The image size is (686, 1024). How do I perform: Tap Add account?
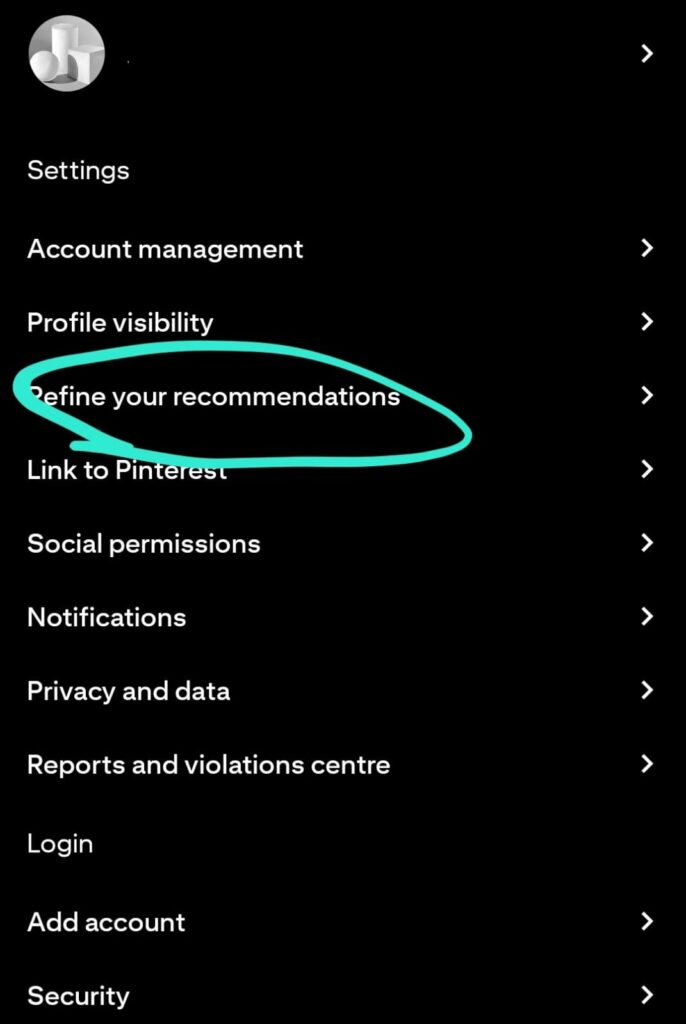pos(106,922)
